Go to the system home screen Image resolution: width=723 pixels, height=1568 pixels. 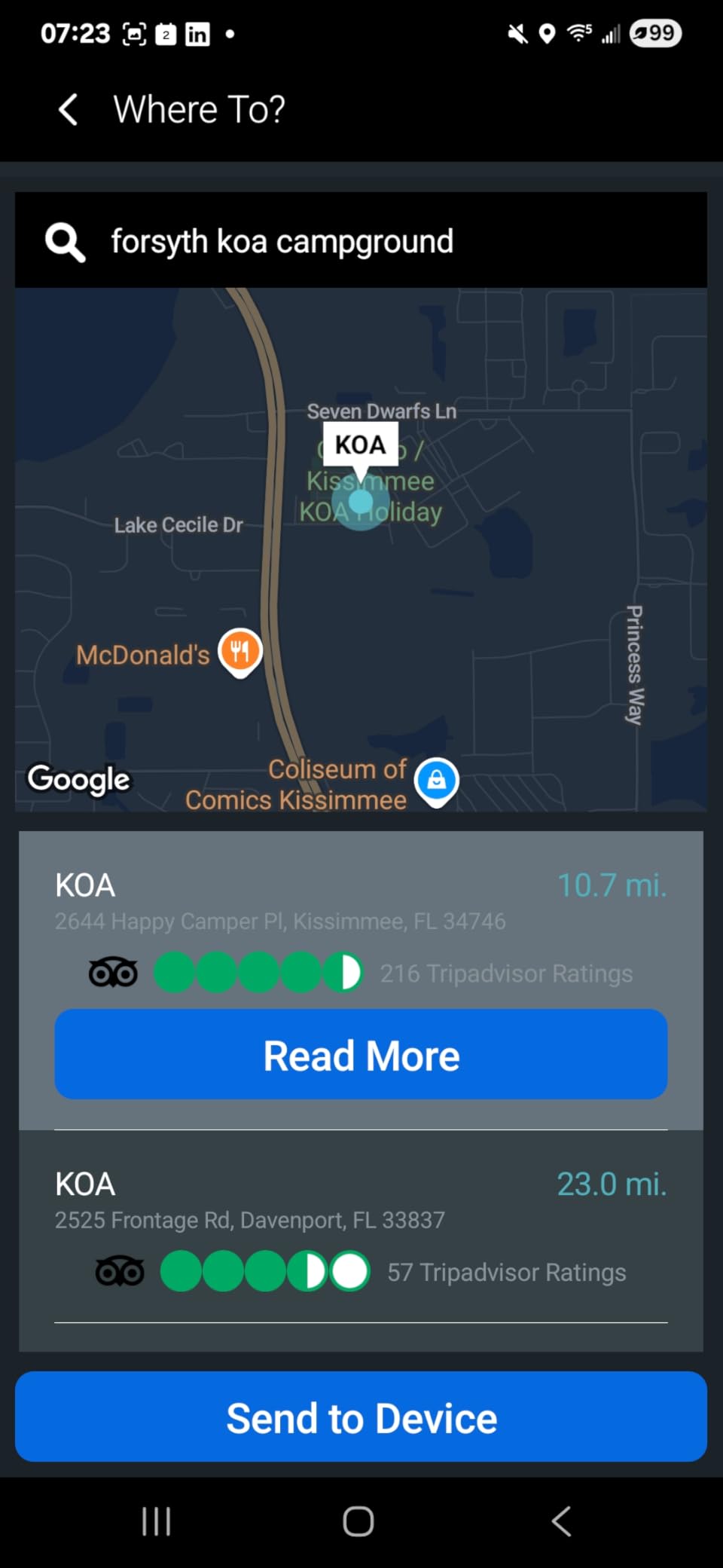click(358, 1521)
